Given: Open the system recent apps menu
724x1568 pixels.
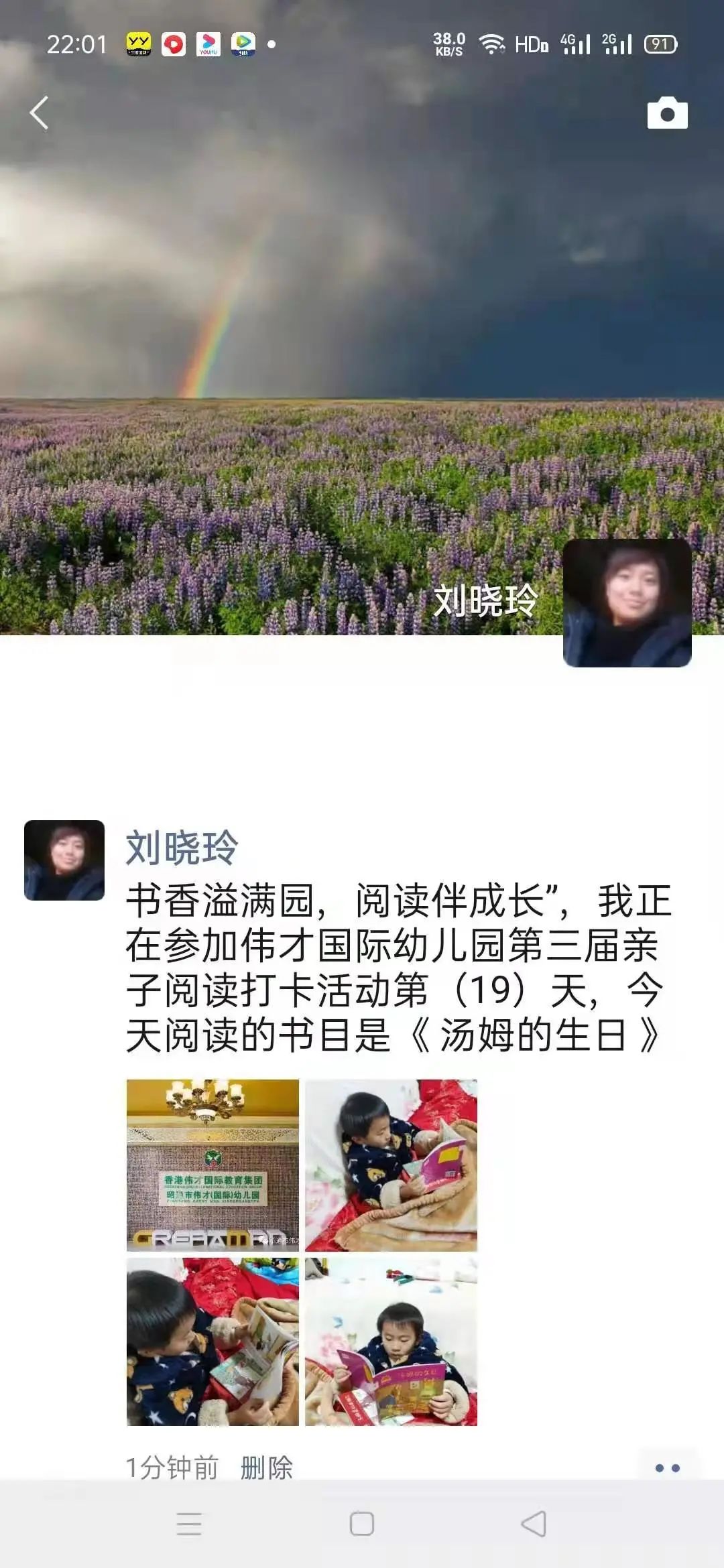Looking at the screenshot, I should (189, 1524).
